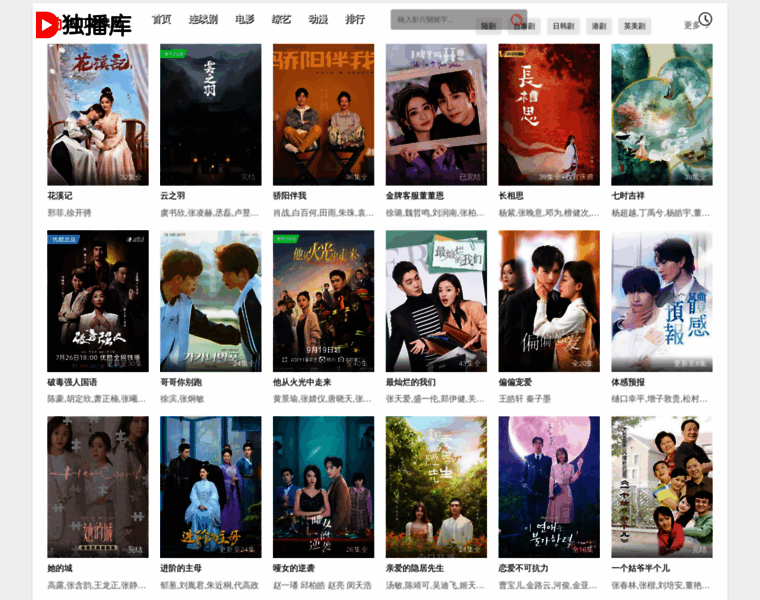The image size is (760, 600).
Task: Switch to the 连续剧 tab
Action: 203,19
